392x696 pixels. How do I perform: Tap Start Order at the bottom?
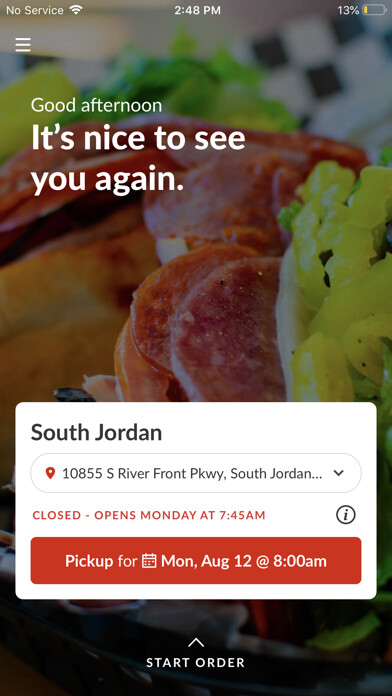click(x=196, y=653)
